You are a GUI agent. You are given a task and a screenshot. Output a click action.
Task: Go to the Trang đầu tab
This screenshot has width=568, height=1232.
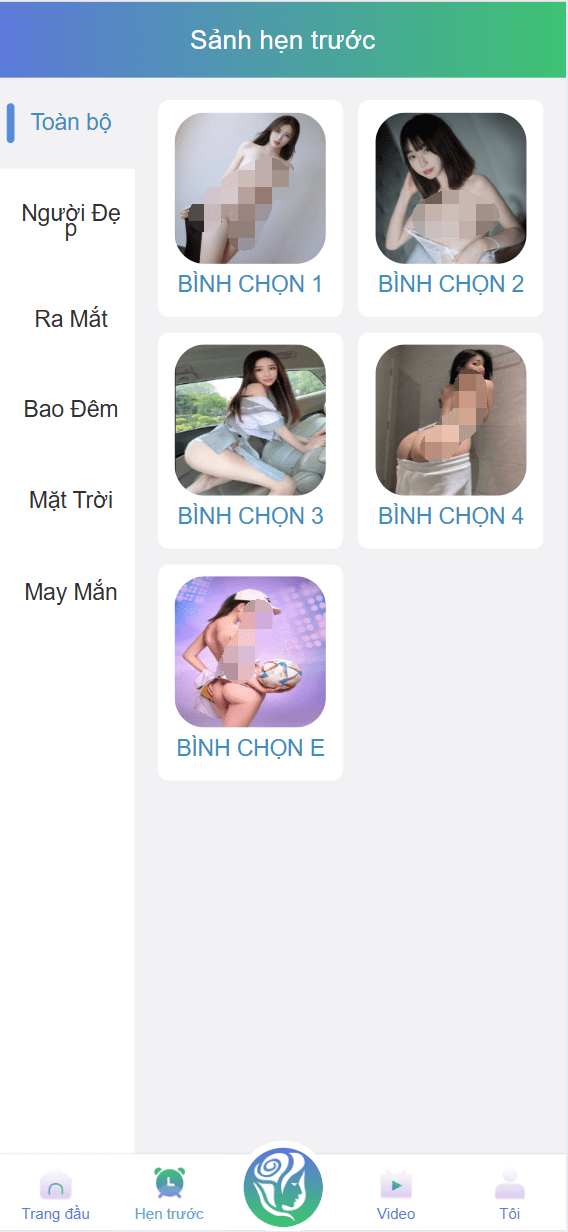56,1195
